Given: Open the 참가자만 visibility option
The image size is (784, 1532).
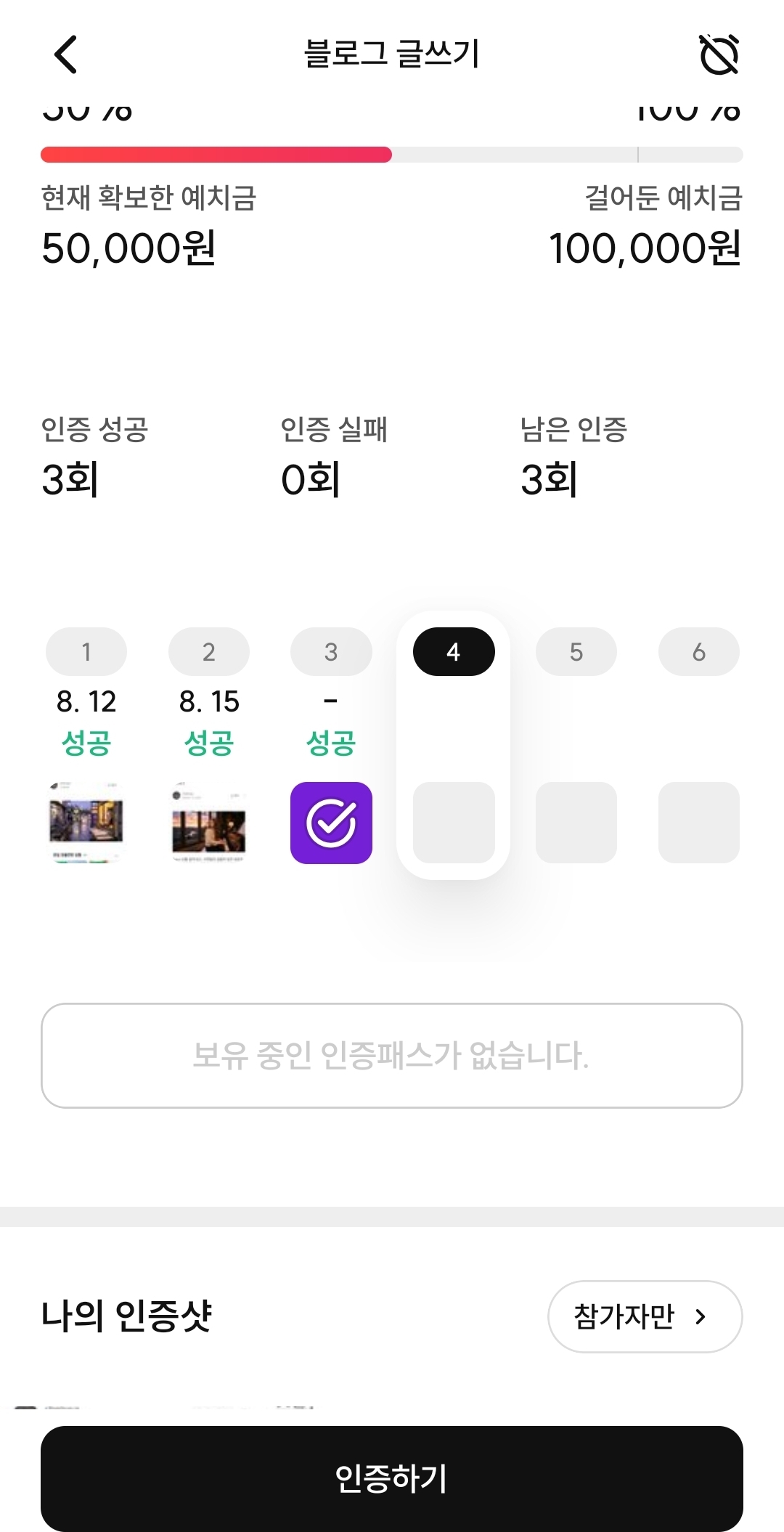Looking at the screenshot, I should (645, 1316).
